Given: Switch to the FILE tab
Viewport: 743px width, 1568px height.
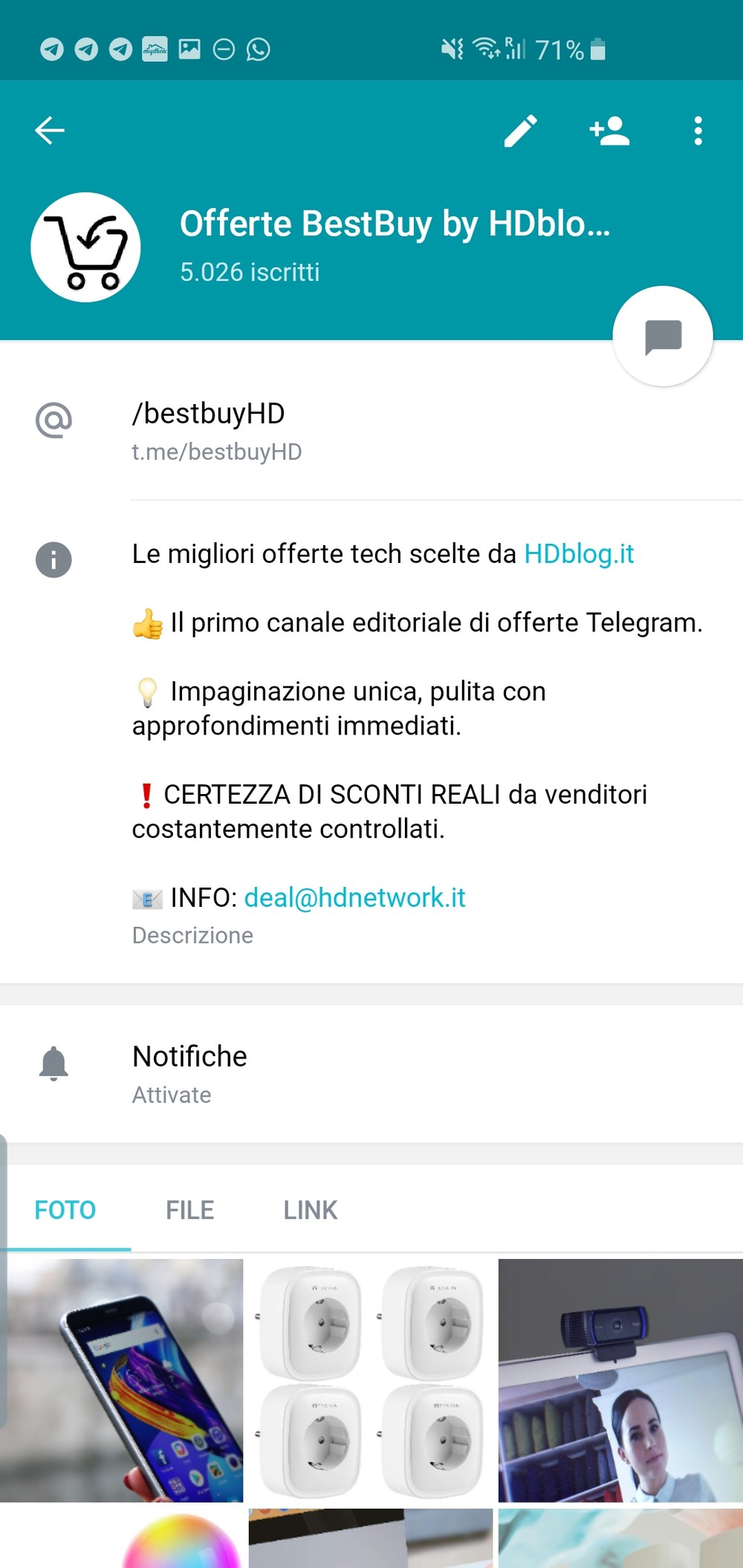Looking at the screenshot, I should tap(189, 1210).
